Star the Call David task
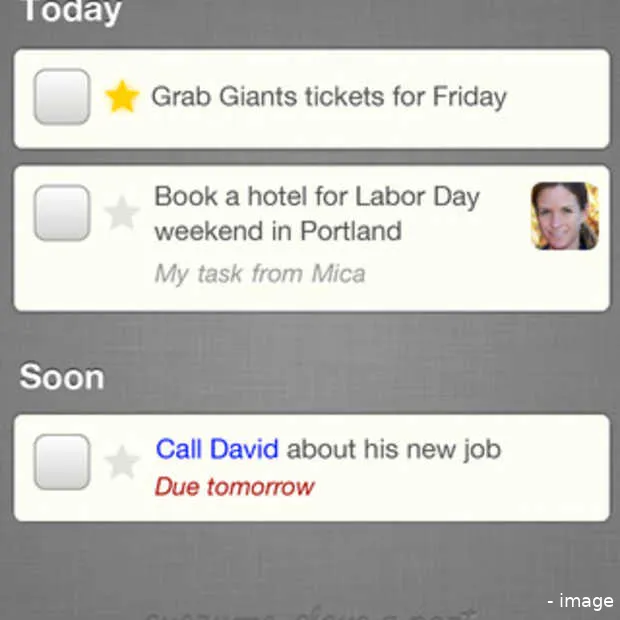Viewport: 620px width, 620px height. 122,462
